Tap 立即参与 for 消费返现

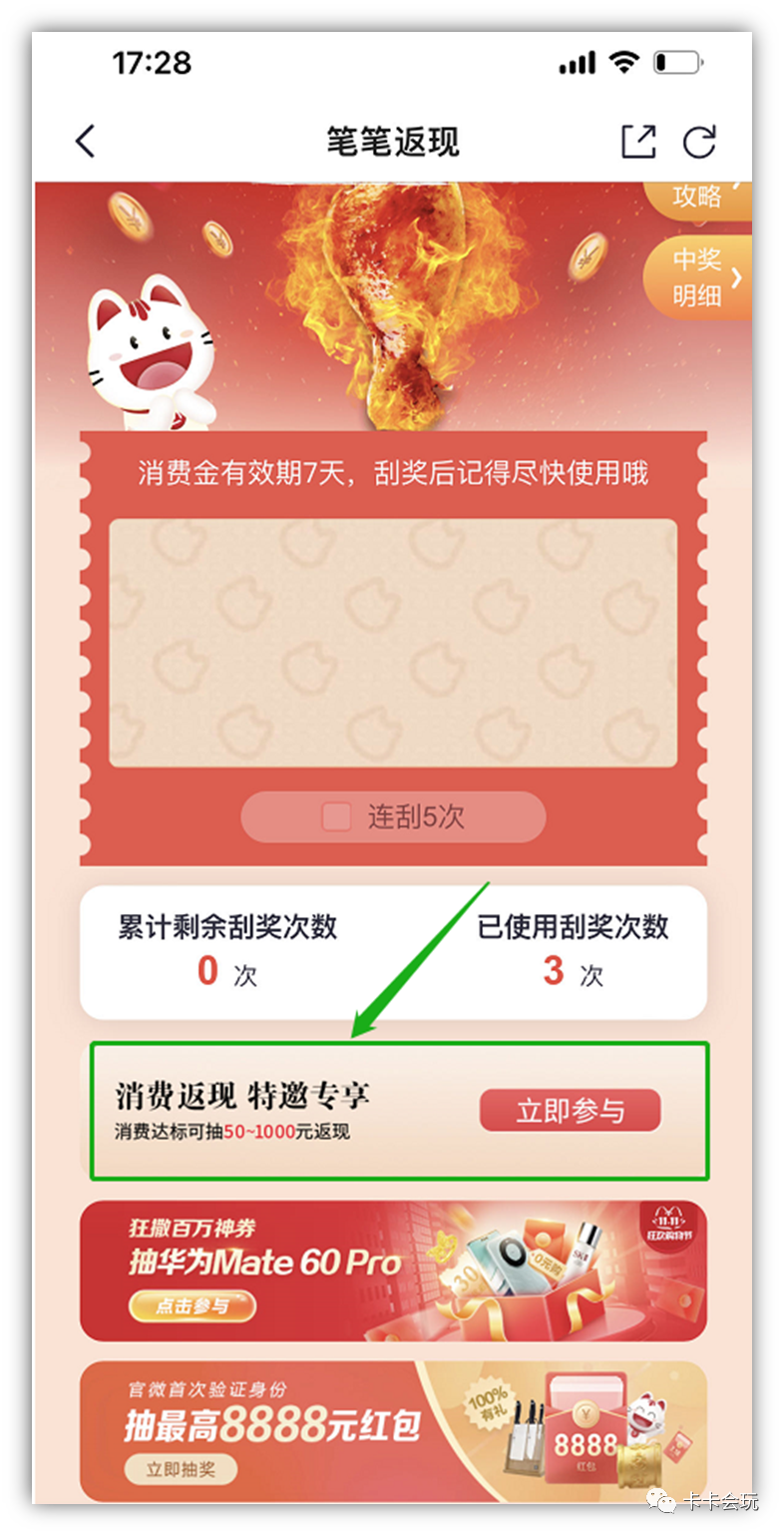tap(570, 1111)
